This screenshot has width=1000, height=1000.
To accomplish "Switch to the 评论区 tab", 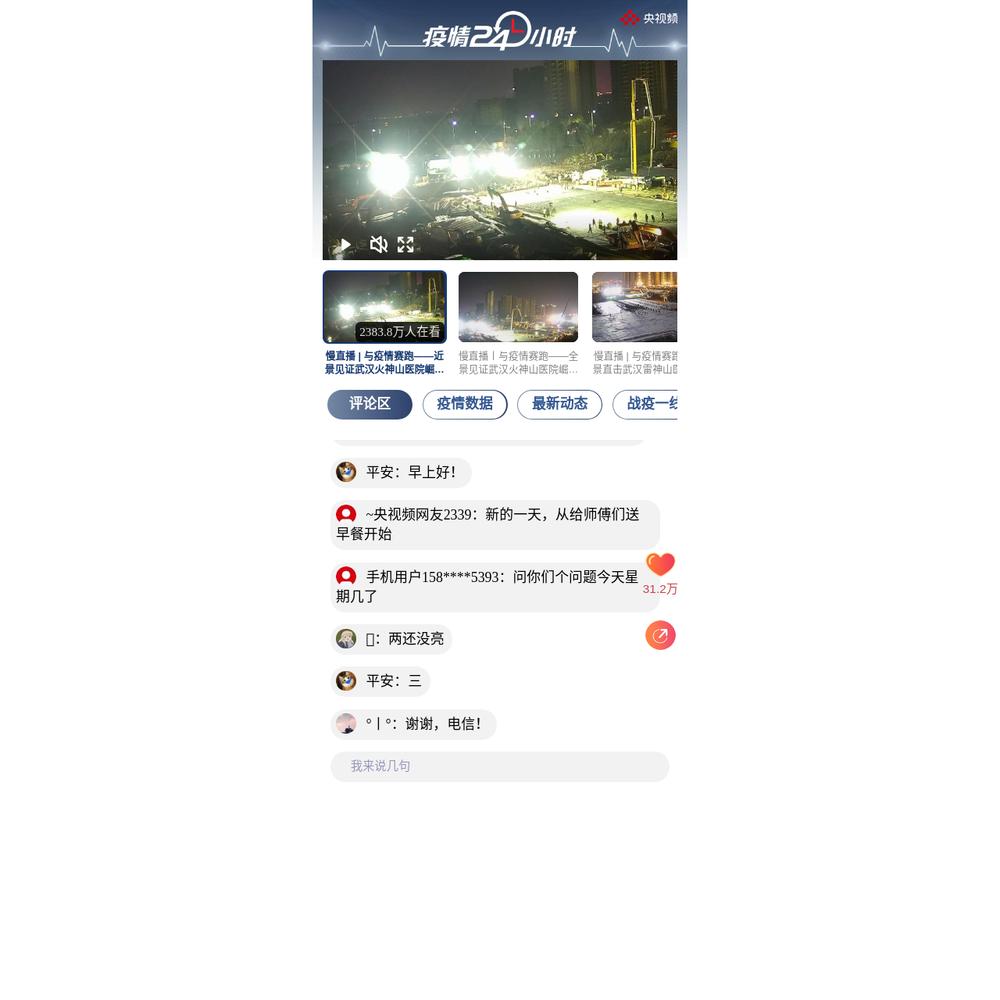I will click(x=369, y=404).
